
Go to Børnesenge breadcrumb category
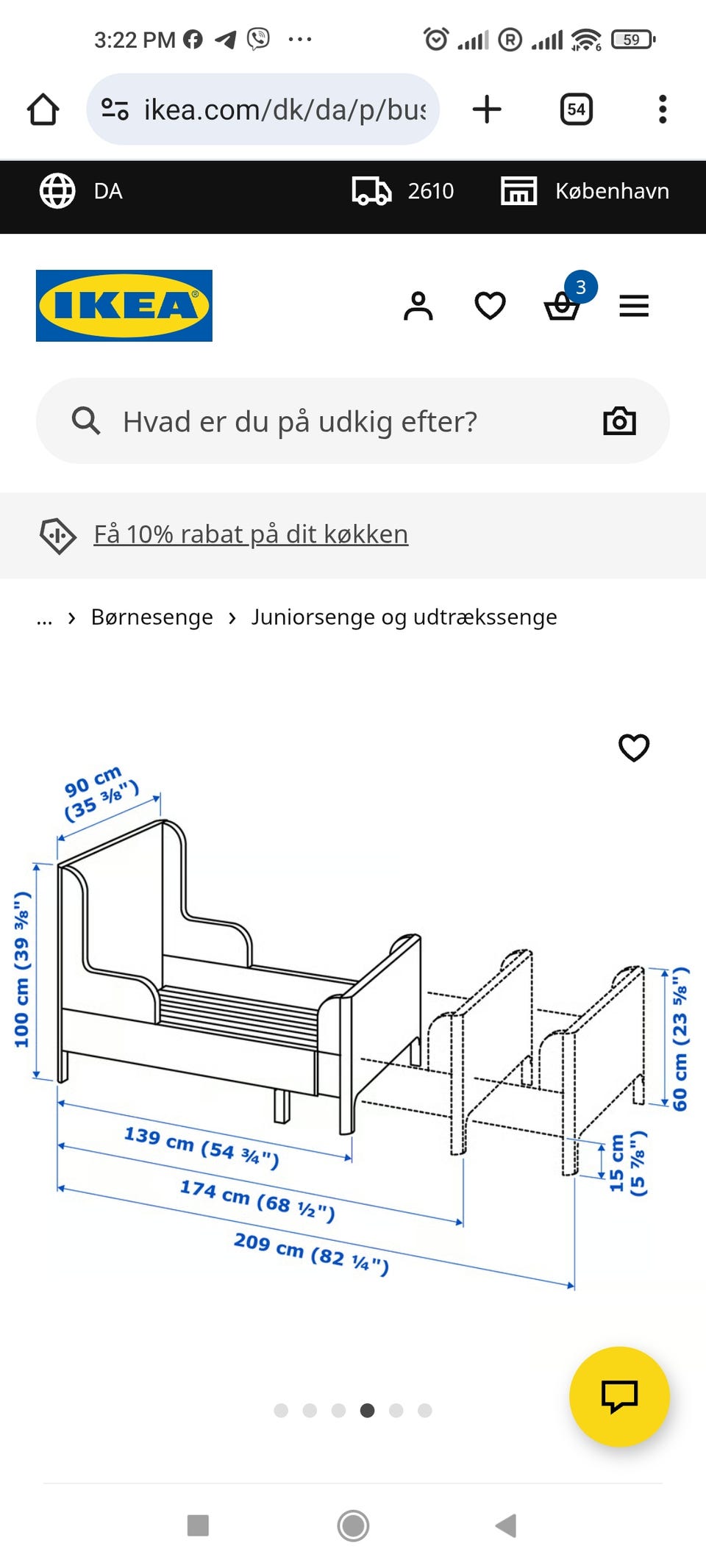pos(152,617)
